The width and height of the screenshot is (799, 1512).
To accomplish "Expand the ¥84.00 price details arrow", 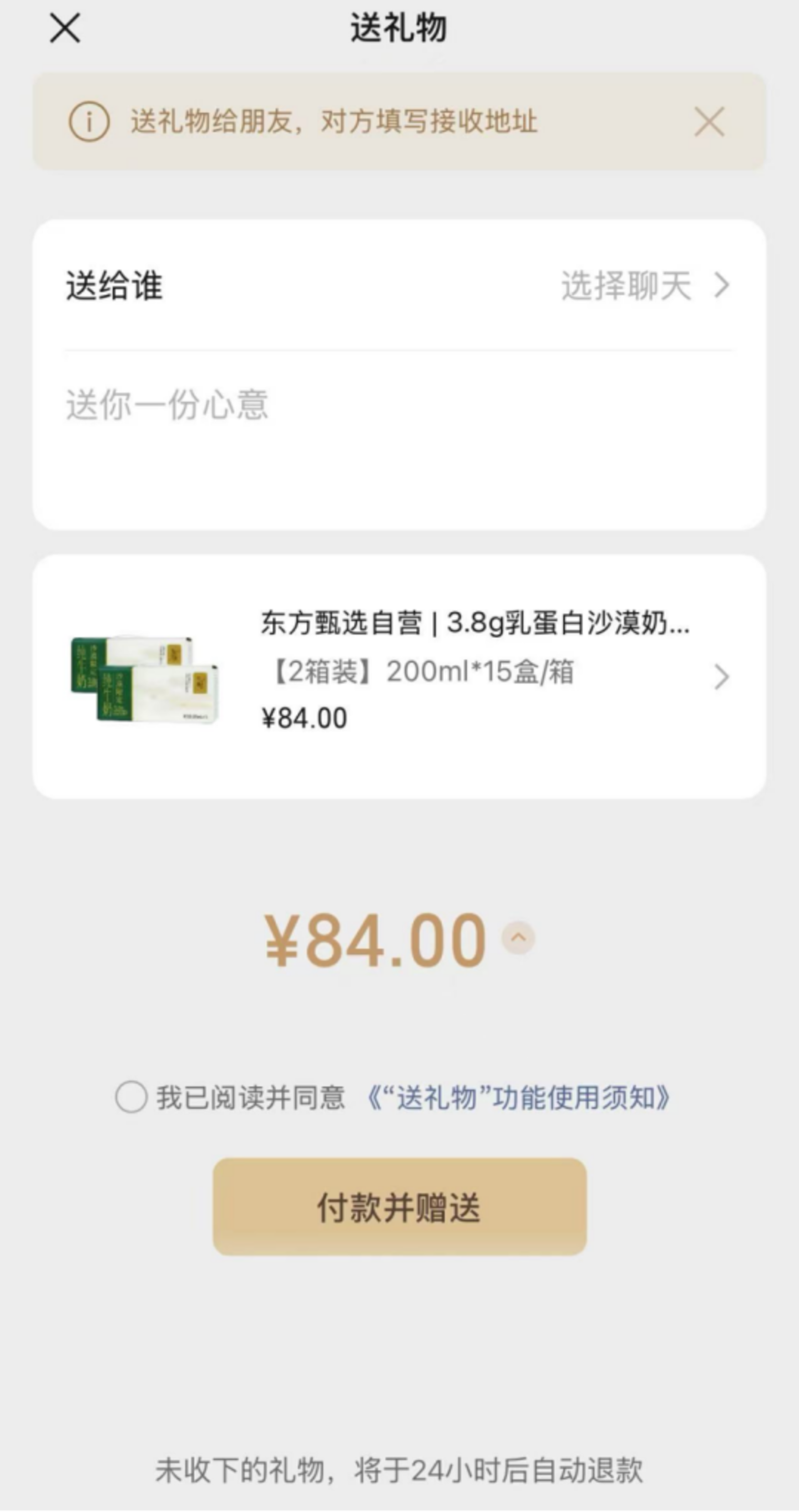I will [518, 937].
